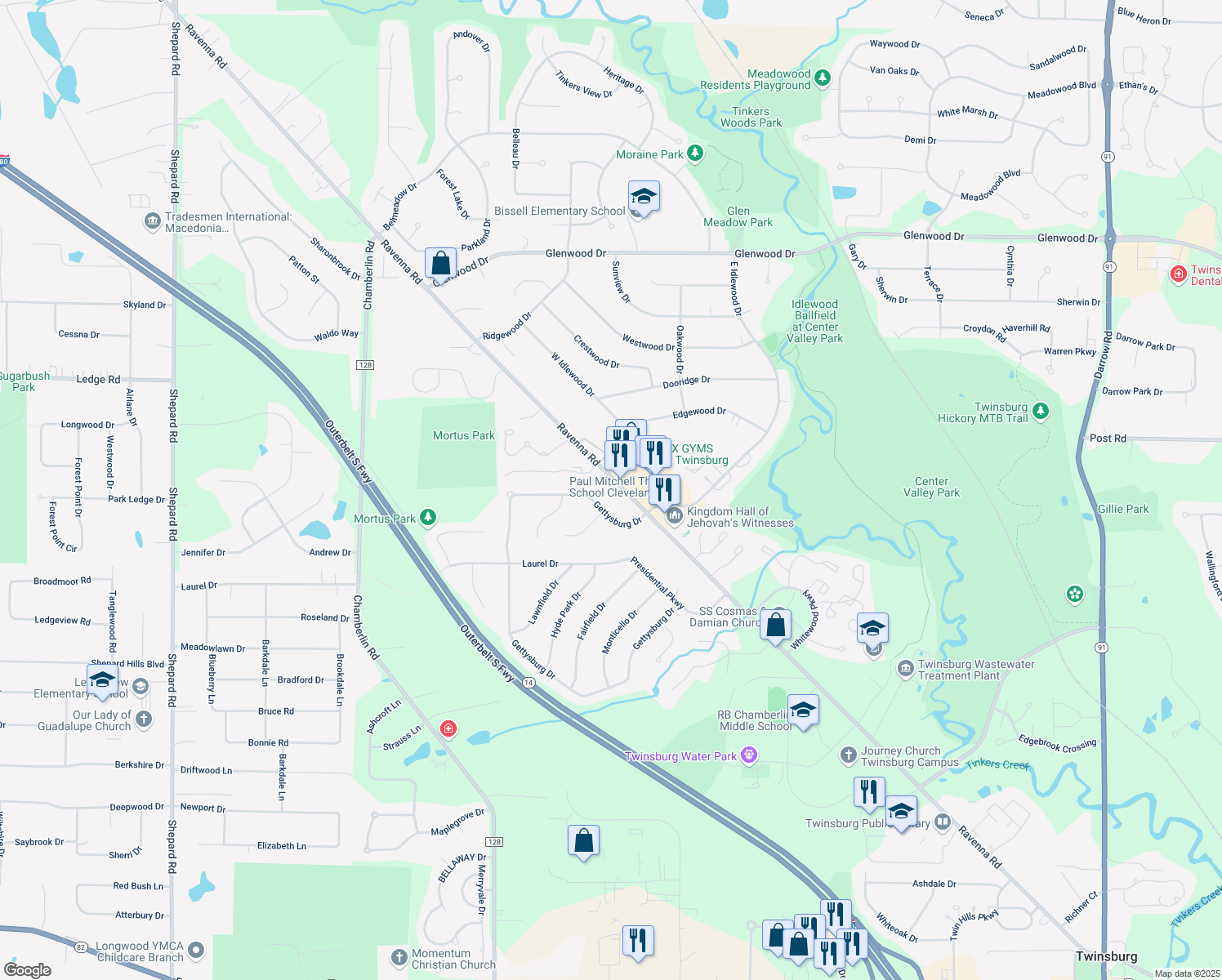Open the Google logo link
Image resolution: width=1222 pixels, height=980 pixels.
coord(28,969)
